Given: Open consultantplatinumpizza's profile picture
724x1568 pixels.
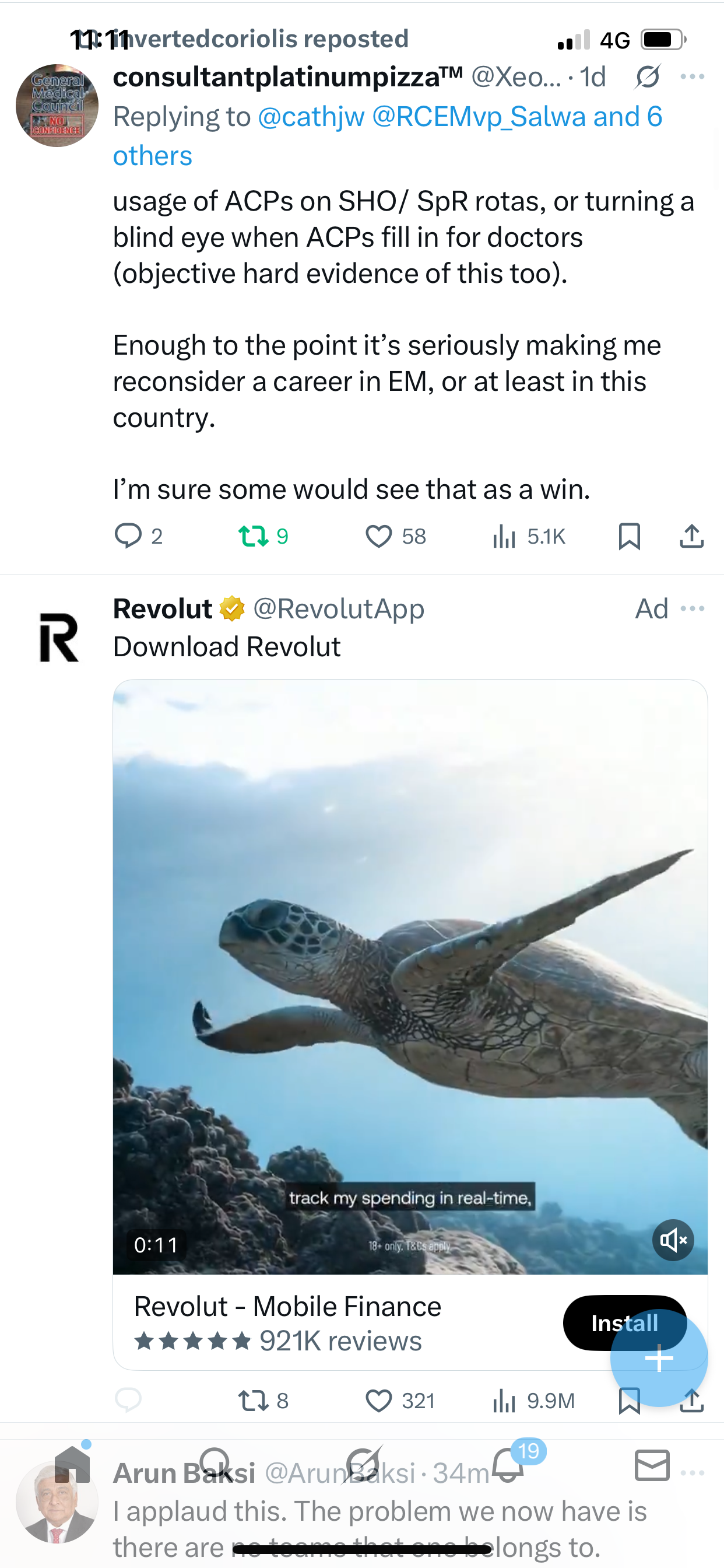Looking at the screenshot, I should (57, 106).
